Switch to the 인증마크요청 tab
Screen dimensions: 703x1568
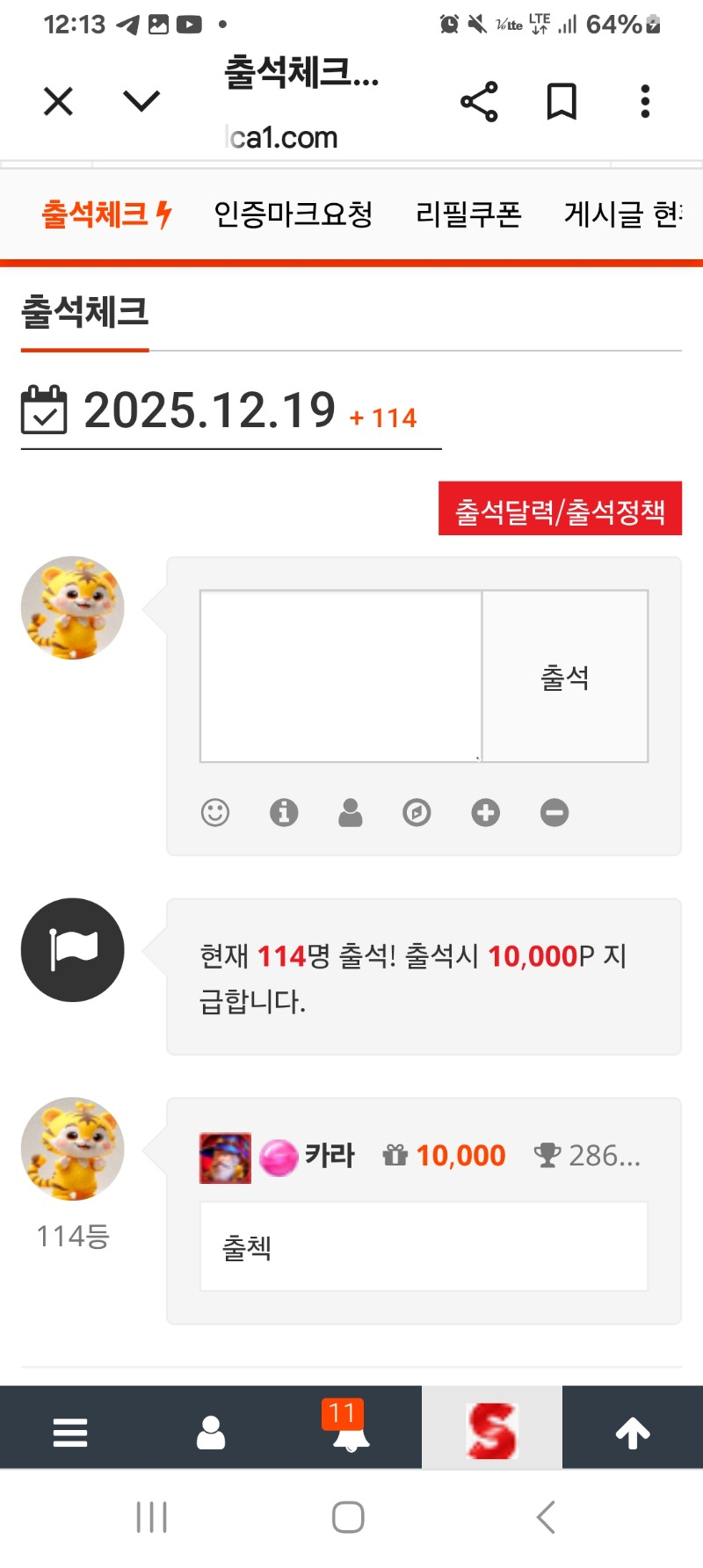coord(294,214)
